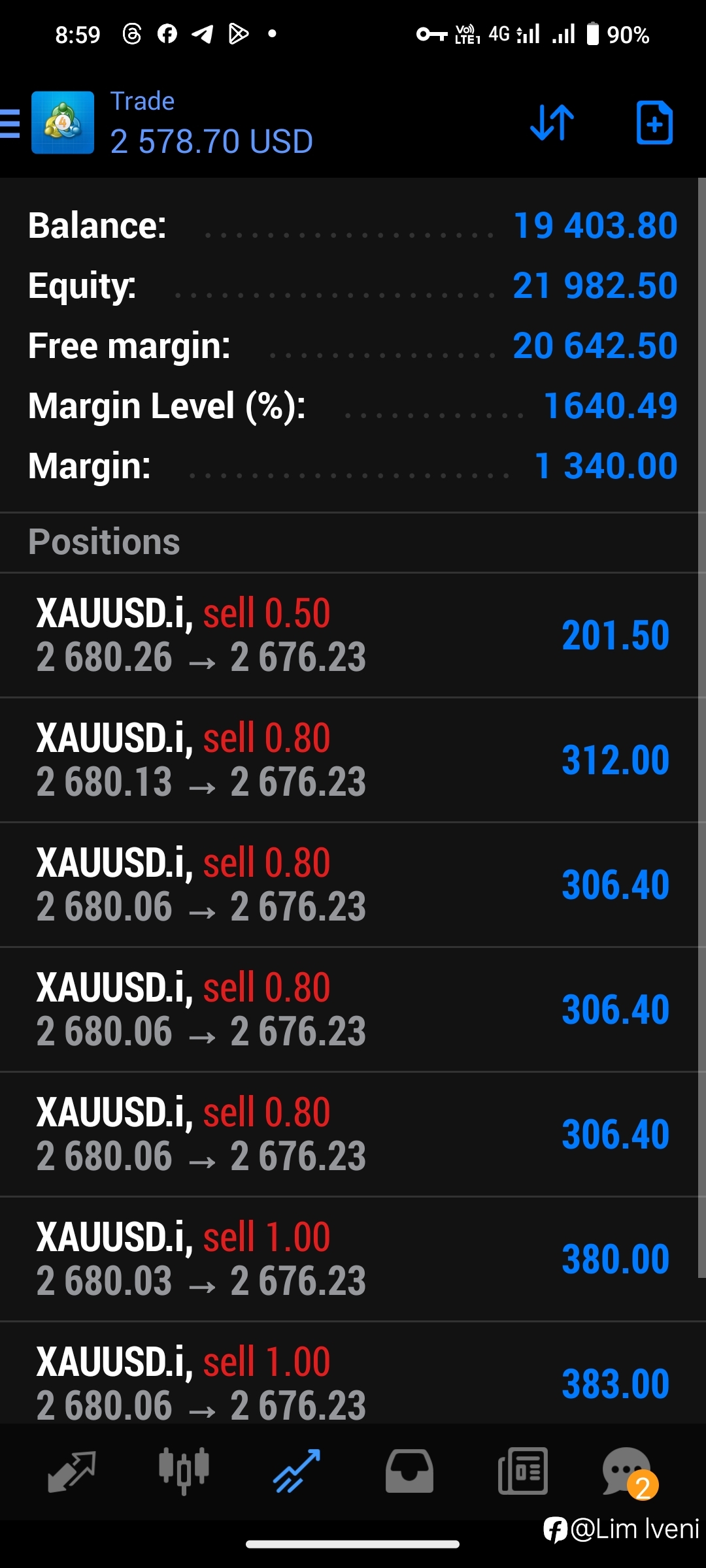Open the News tab
This screenshot has height=1568, width=706.
coord(522,1471)
